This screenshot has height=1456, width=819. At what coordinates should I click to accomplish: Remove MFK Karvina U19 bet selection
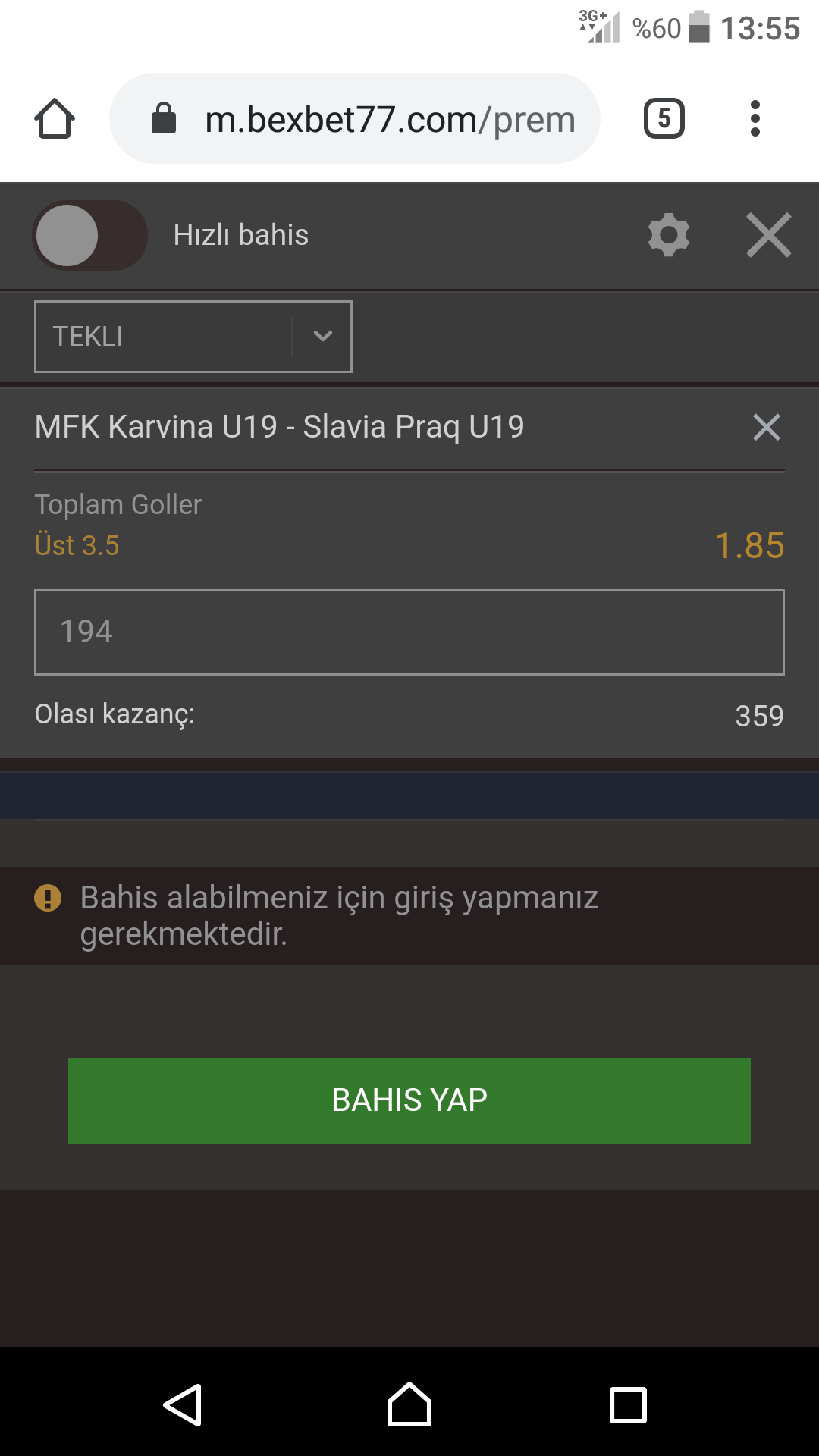767,427
